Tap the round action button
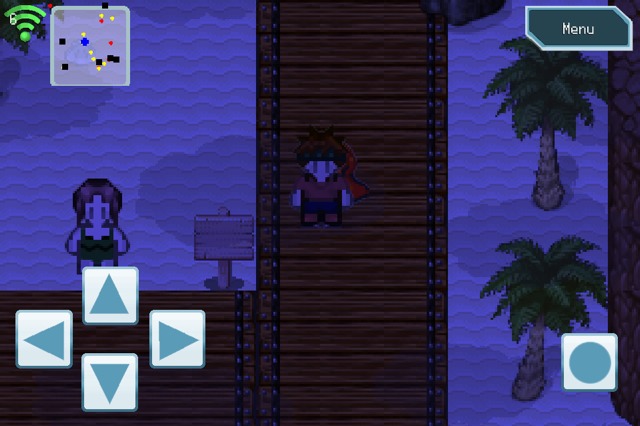 coord(589,362)
